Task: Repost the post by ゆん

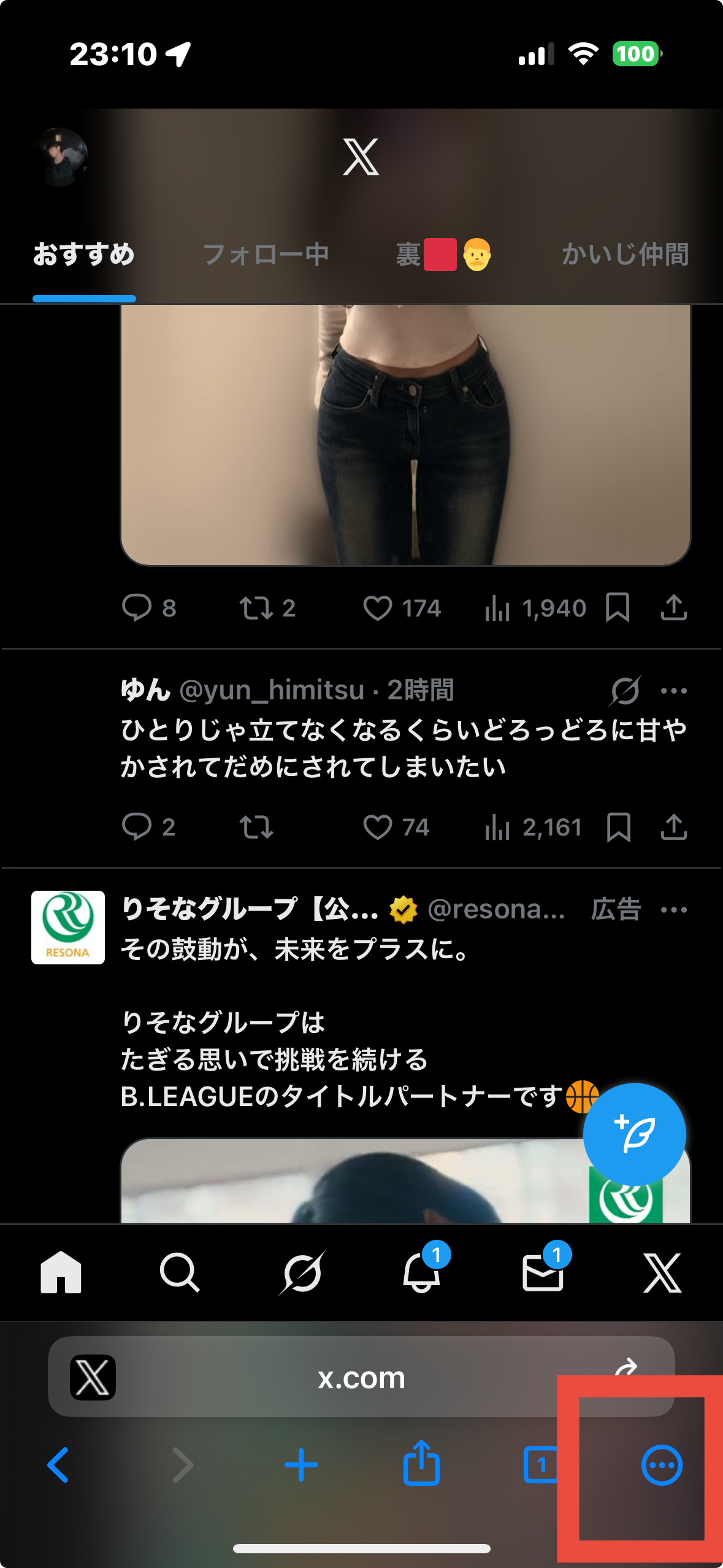Action: [x=256, y=827]
